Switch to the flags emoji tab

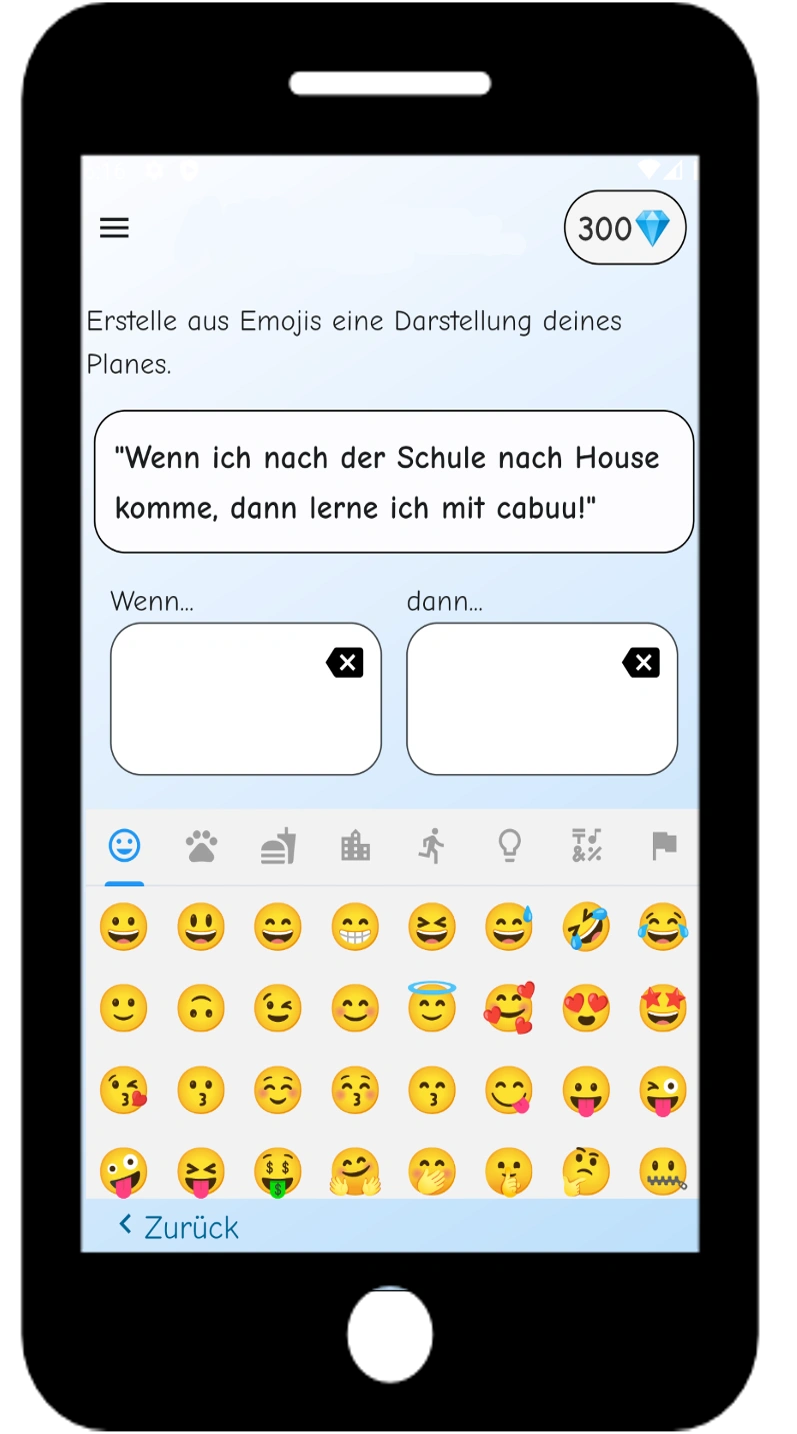click(x=664, y=847)
